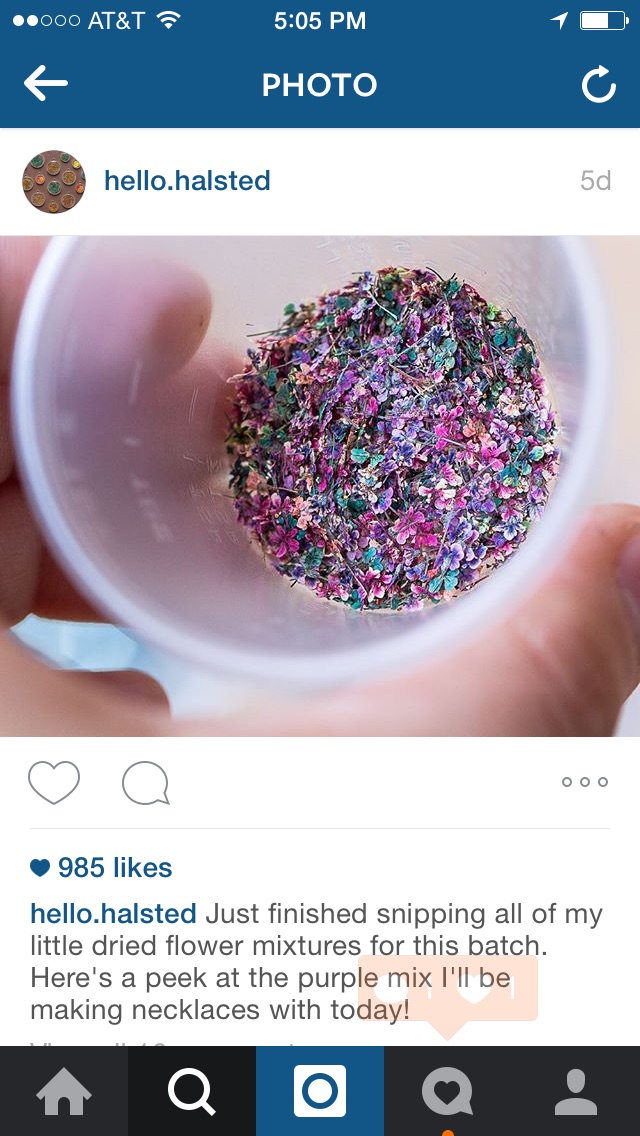Switch to the Search explore tab
The image size is (640, 1136).
tap(192, 1091)
